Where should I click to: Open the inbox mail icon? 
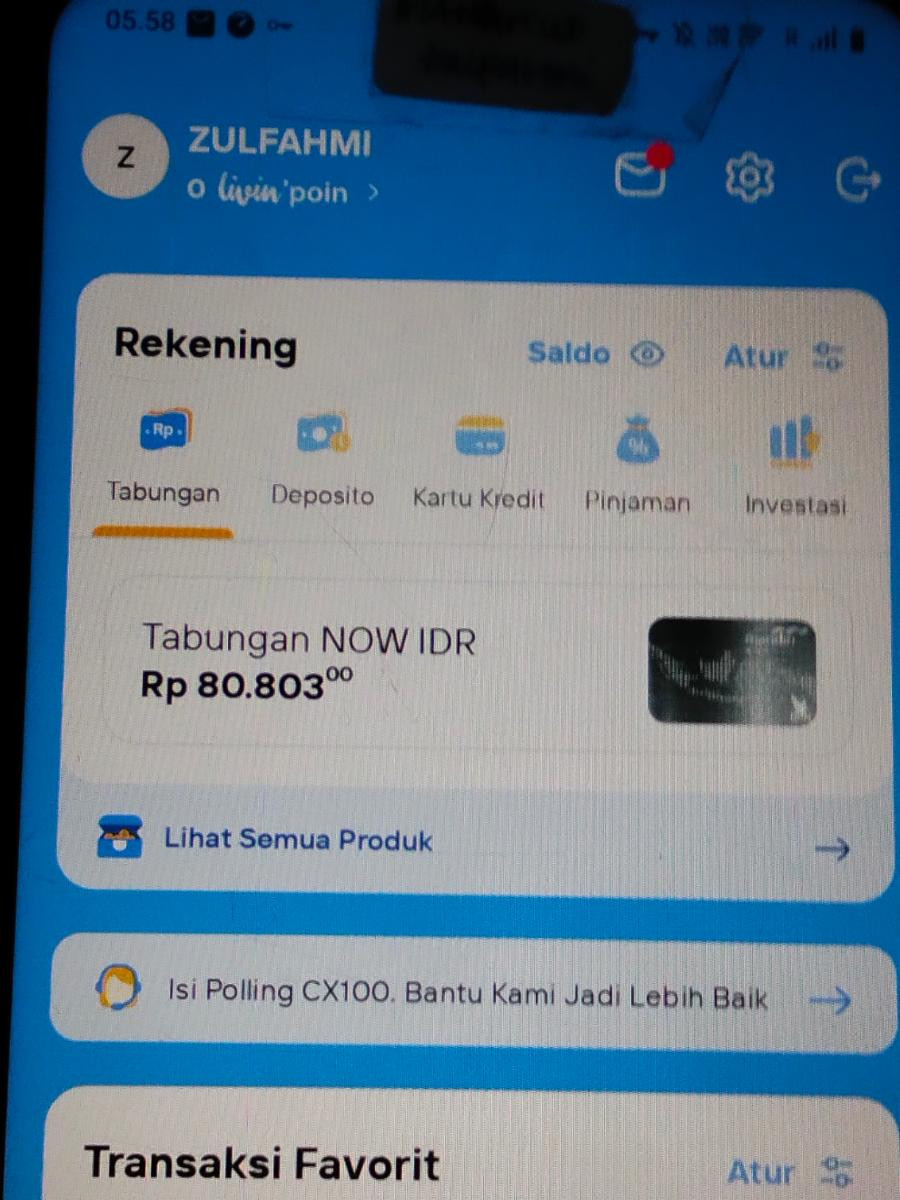641,174
